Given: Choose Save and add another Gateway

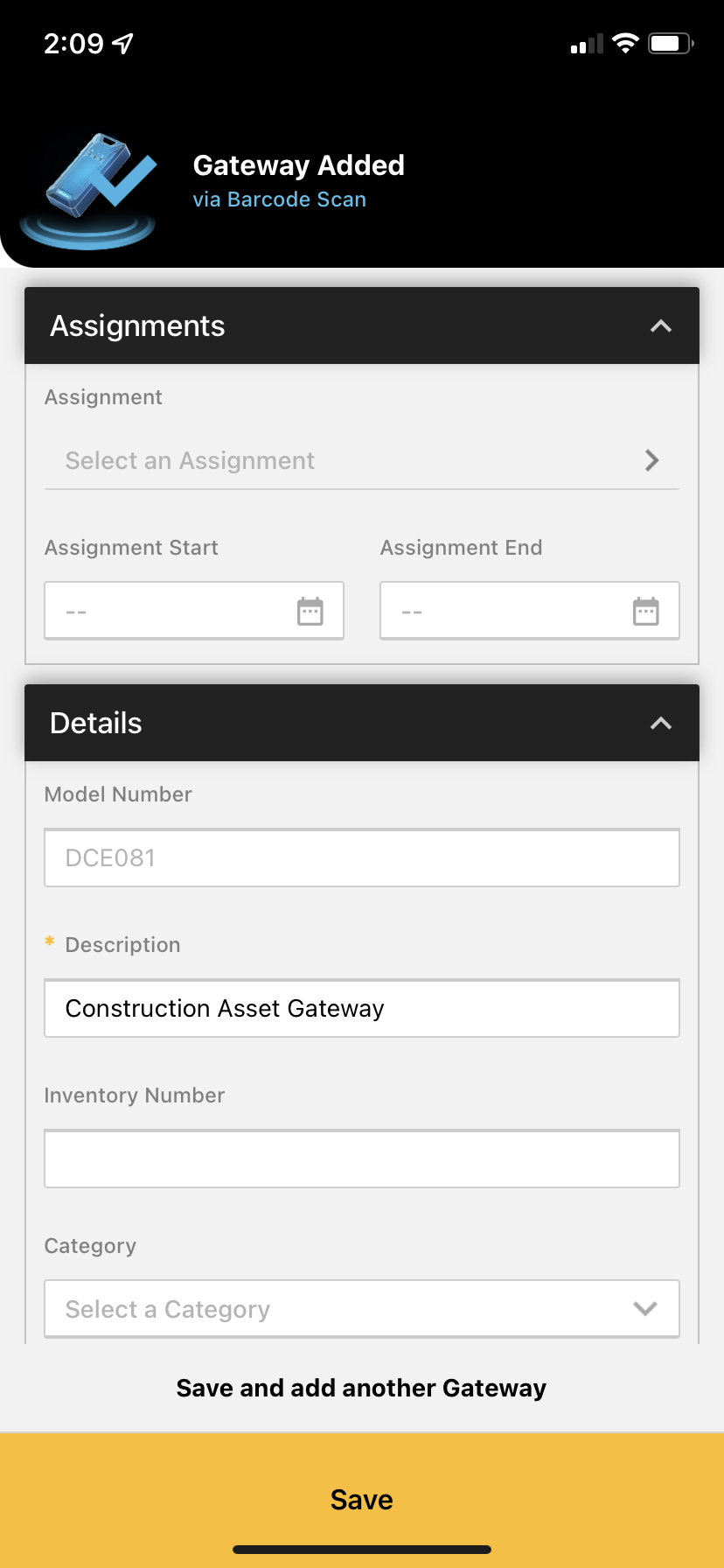Looking at the screenshot, I should tap(361, 1388).
